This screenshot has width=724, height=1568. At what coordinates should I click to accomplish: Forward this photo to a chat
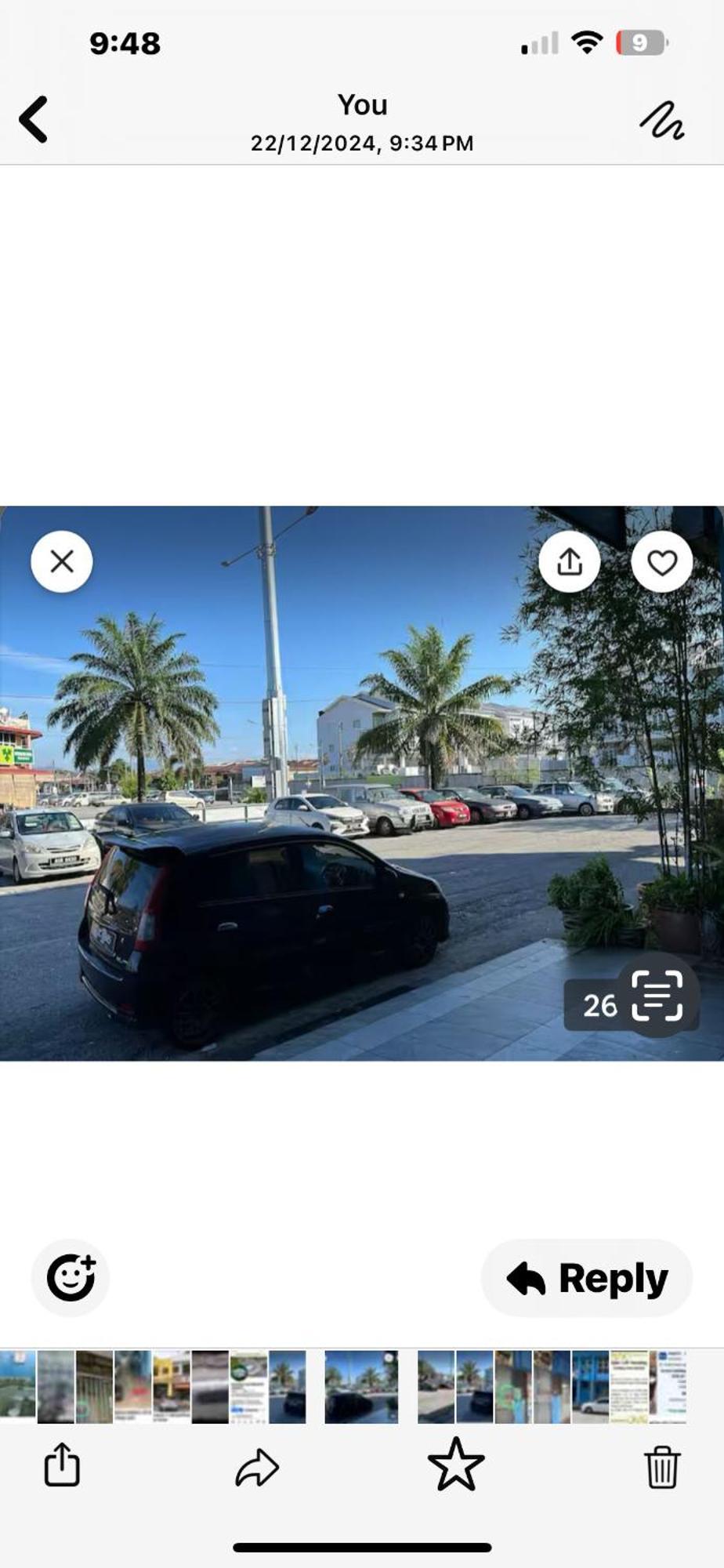point(257,1466)
